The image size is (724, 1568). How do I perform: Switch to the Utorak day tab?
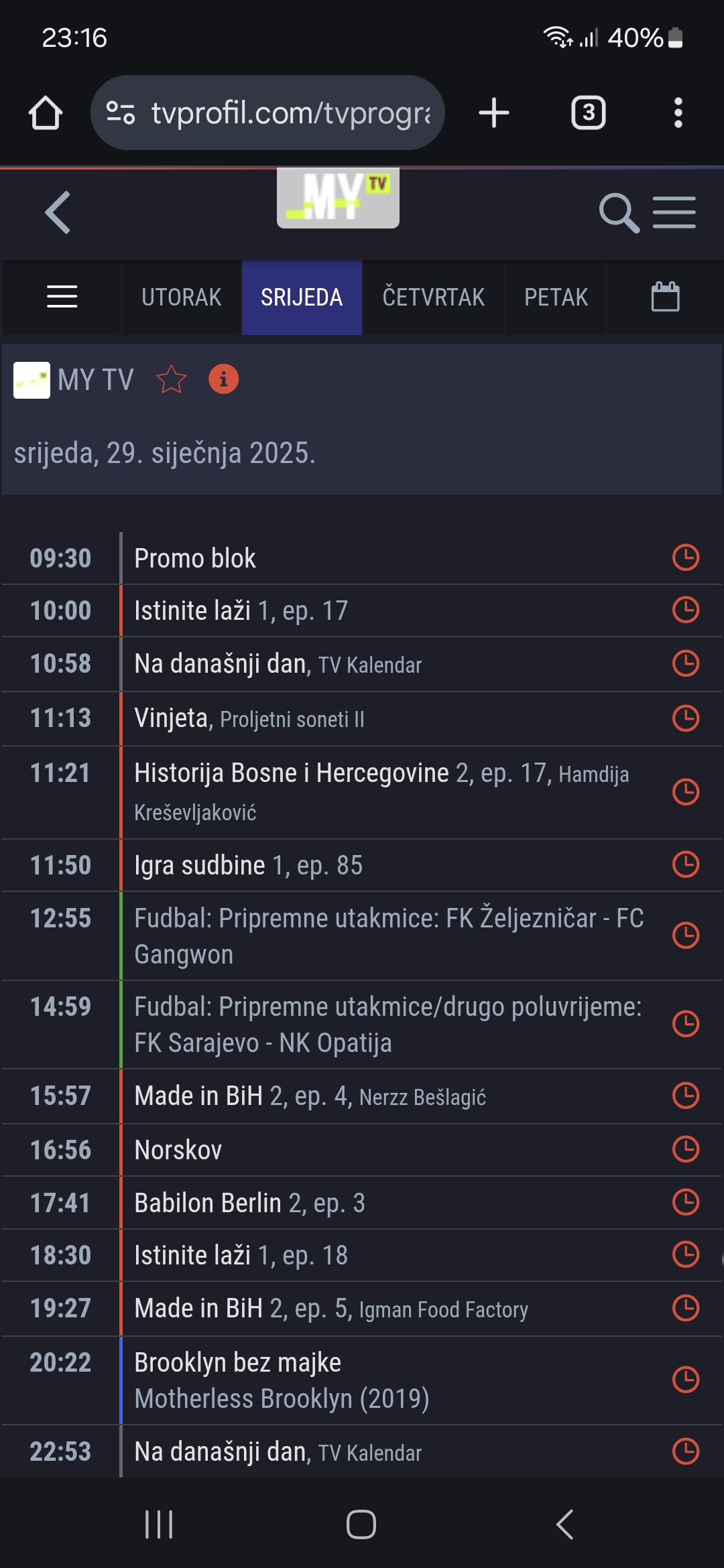point(181,297)
